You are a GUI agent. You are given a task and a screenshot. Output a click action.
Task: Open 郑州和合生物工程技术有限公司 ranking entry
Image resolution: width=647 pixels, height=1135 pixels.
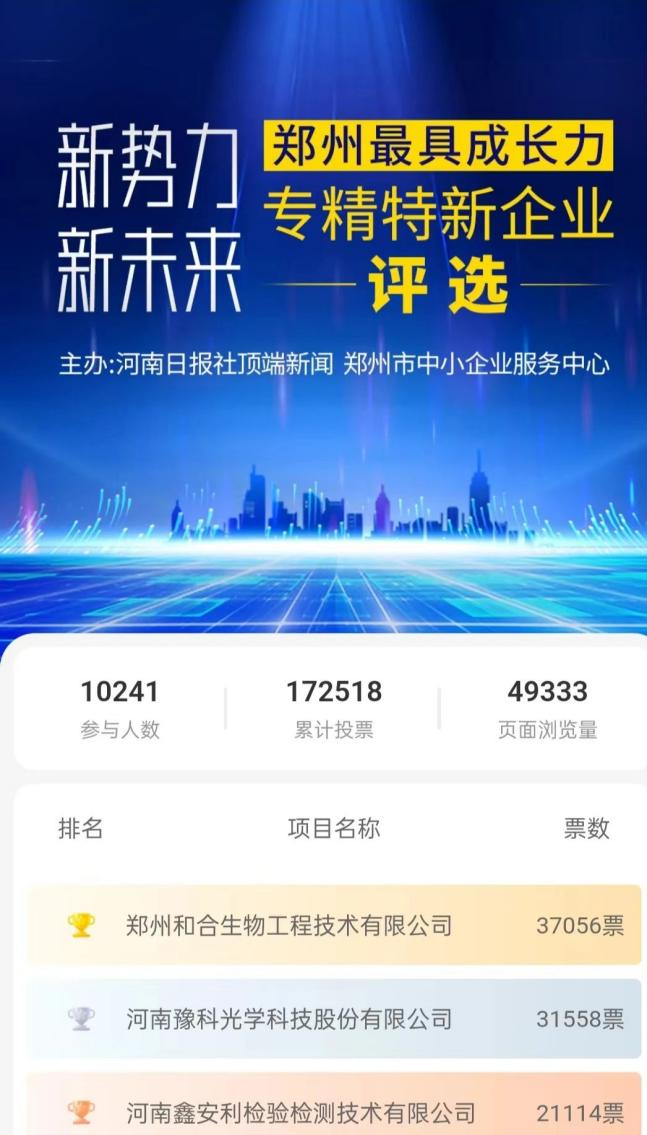coord(290,925)
